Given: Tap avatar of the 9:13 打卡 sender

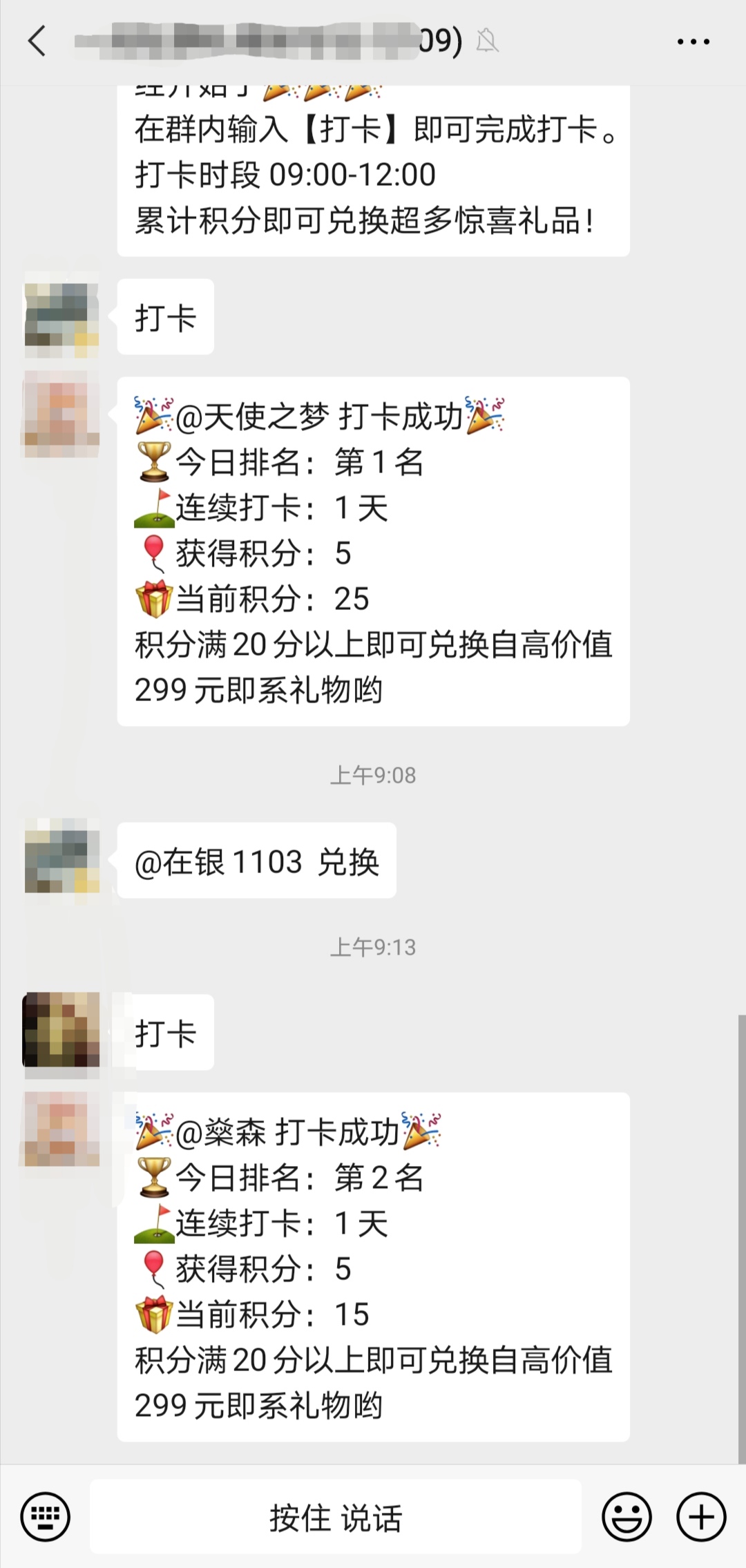Looking at the screenshot, I should [61, 1030].
